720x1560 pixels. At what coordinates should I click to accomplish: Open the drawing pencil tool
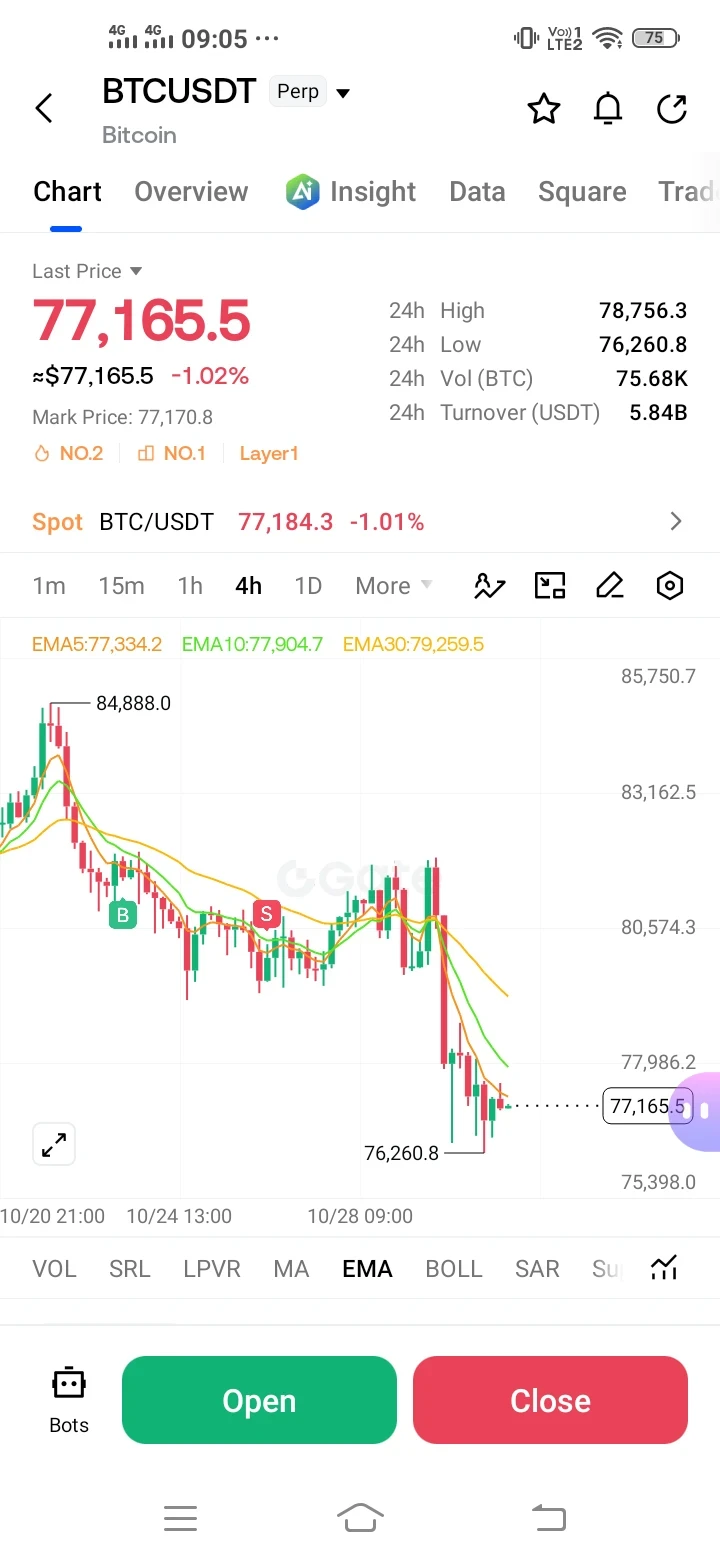609,586
